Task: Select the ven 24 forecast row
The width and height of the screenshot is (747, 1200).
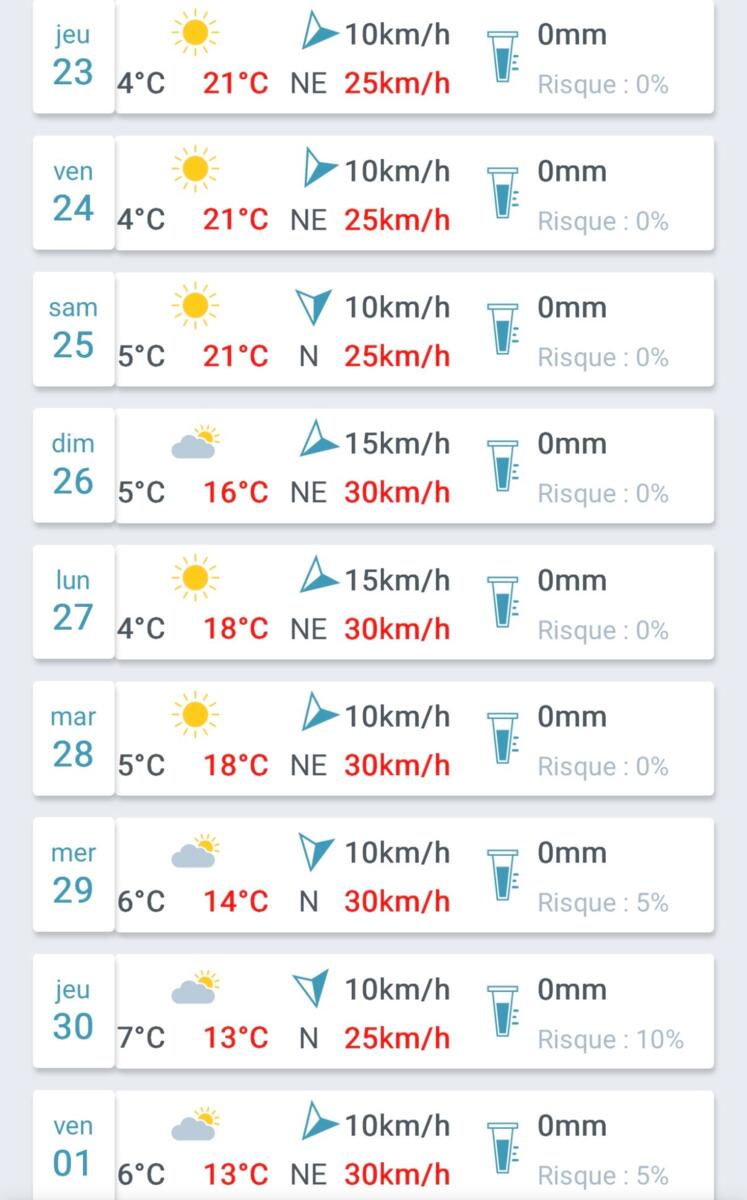Action: pos(373,193)
